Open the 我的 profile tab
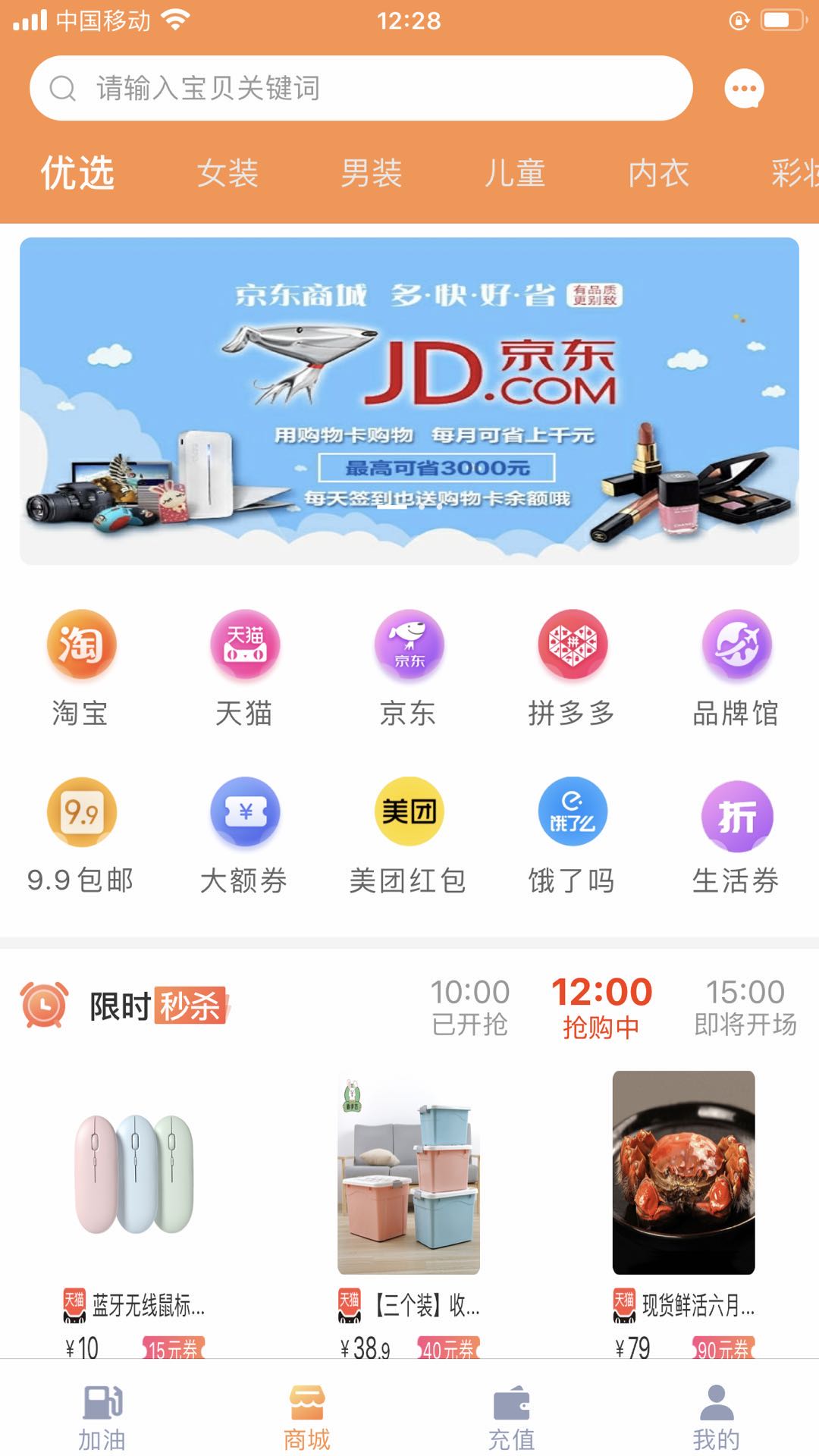The height and width of the screenshot is (1456, 819). [x=716, y=1417]
